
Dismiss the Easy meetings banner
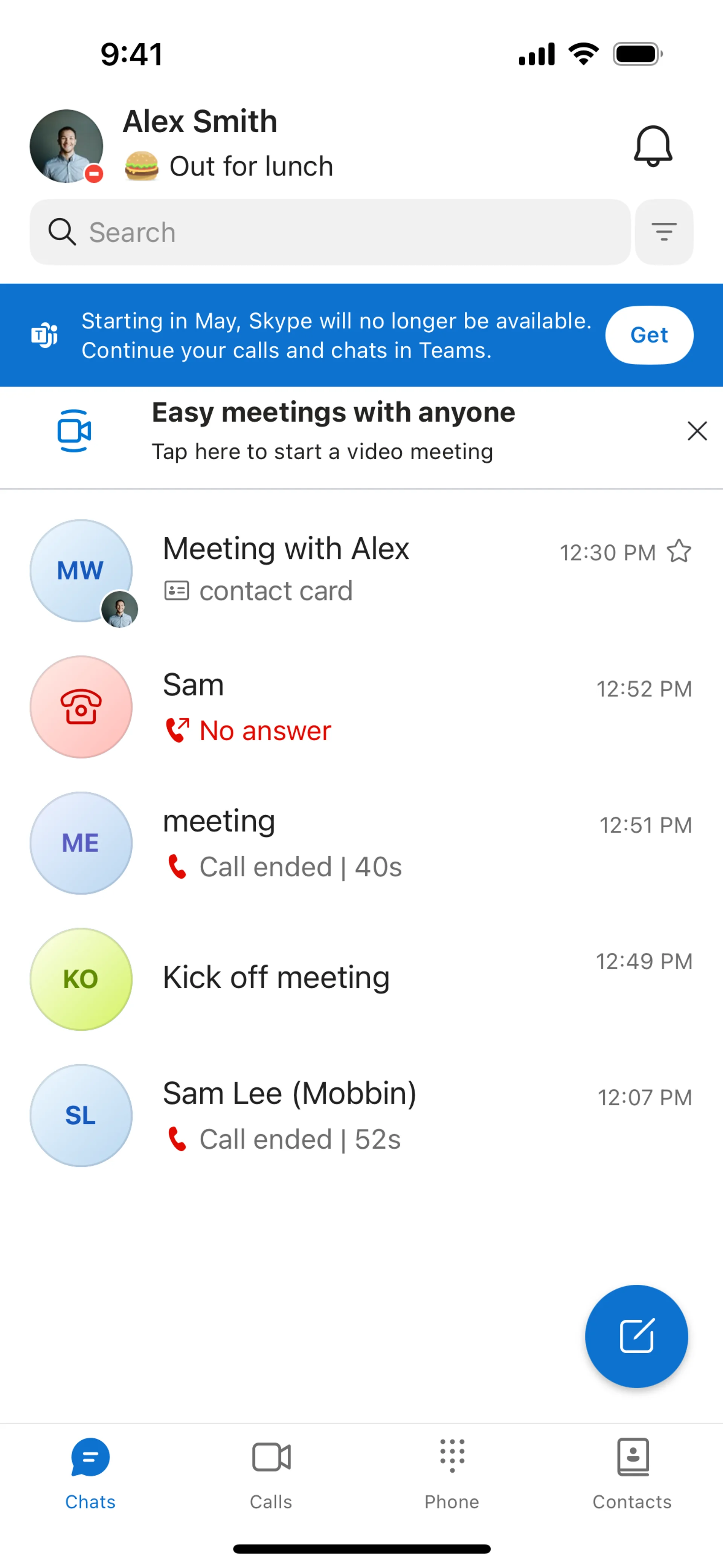click(x=697, y=431)
